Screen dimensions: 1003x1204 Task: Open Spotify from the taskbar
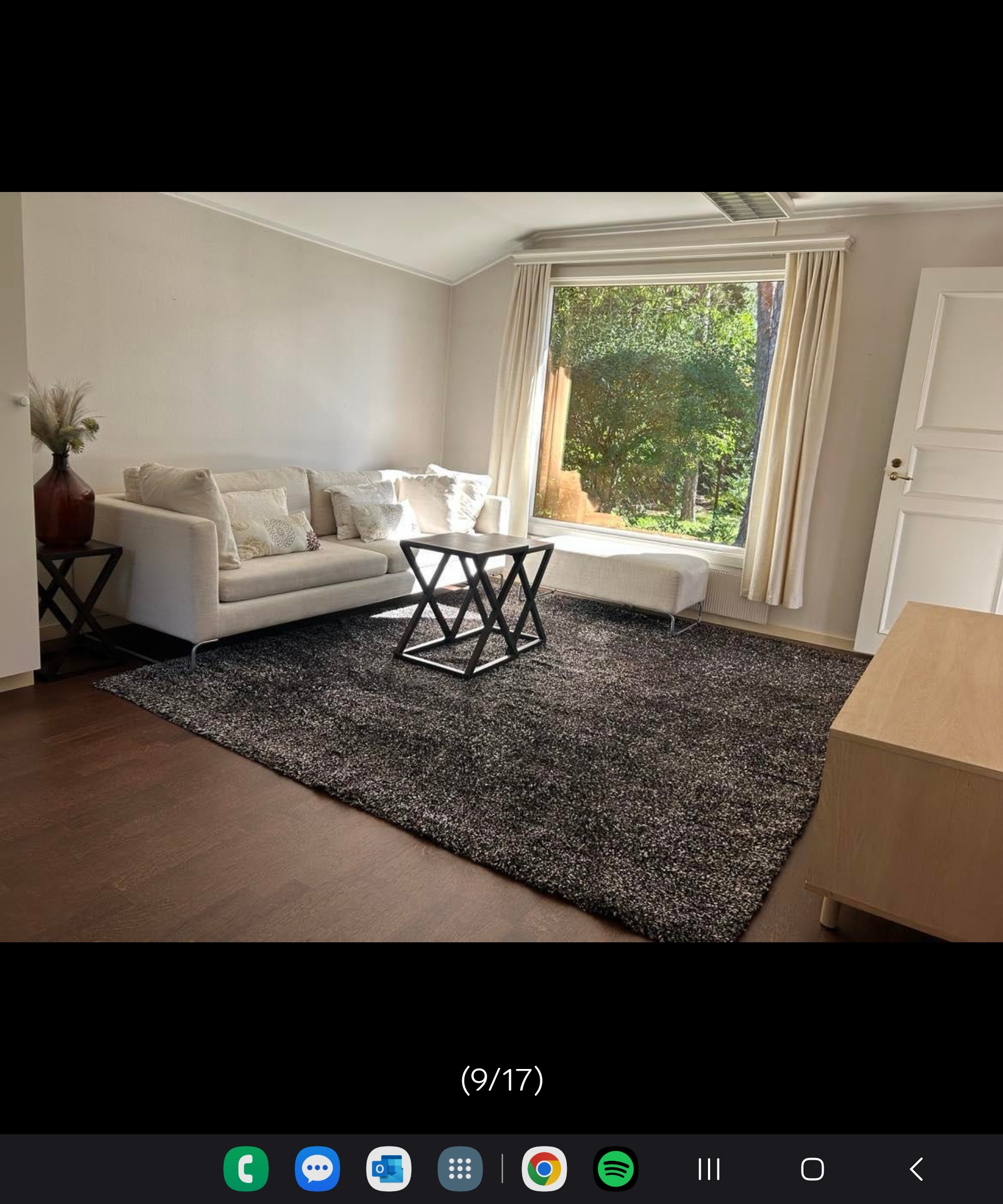[616, 1169]
